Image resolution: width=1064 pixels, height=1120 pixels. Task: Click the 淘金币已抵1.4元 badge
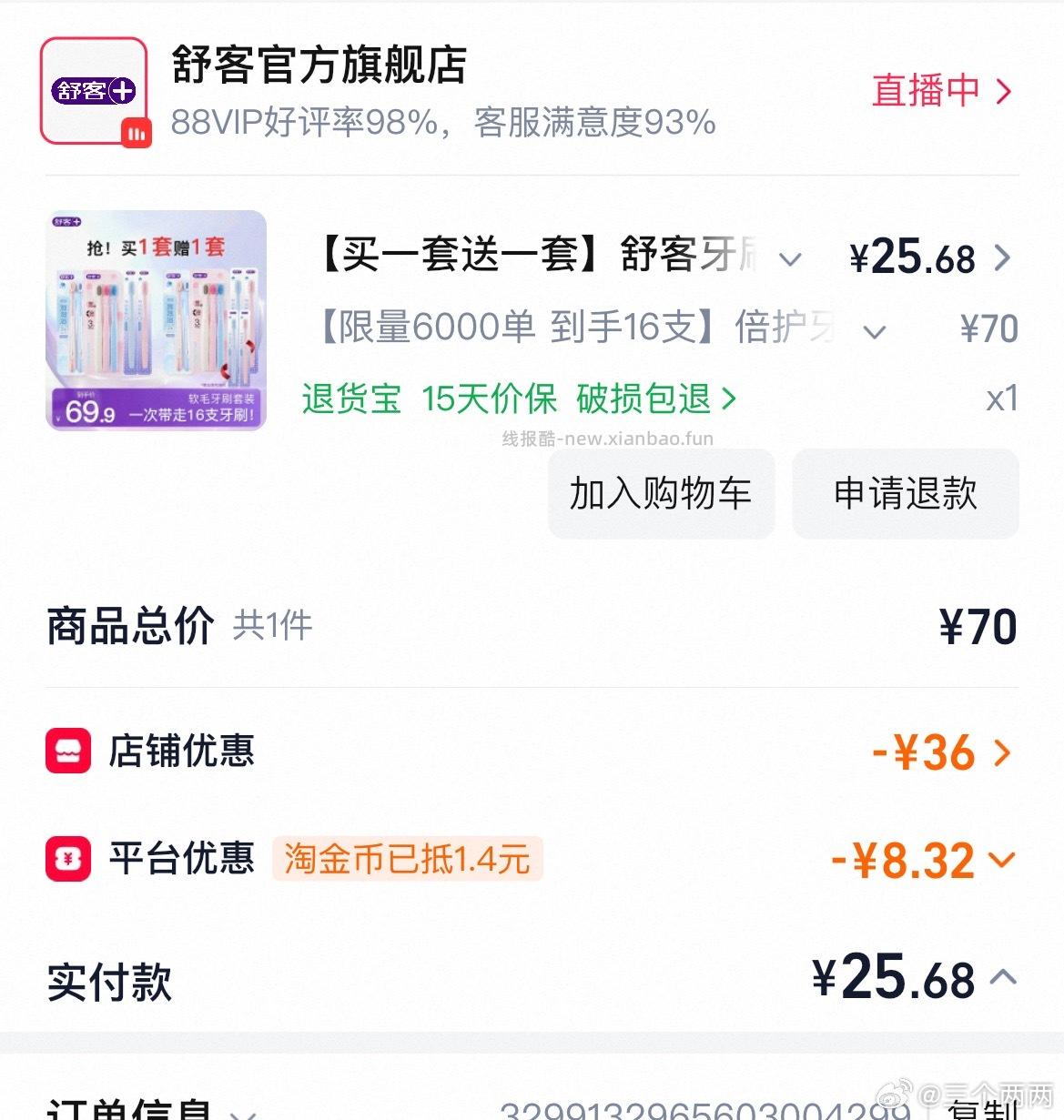tap(407, 859)
